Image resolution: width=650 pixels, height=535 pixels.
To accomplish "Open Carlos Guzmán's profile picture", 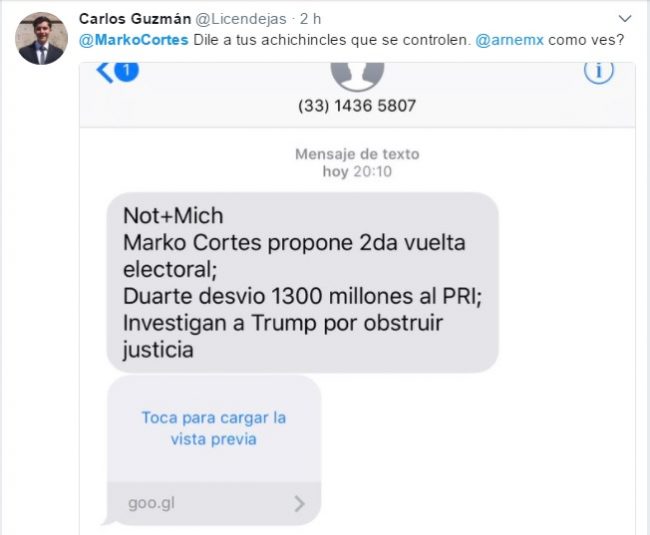I will click(41, 40).
